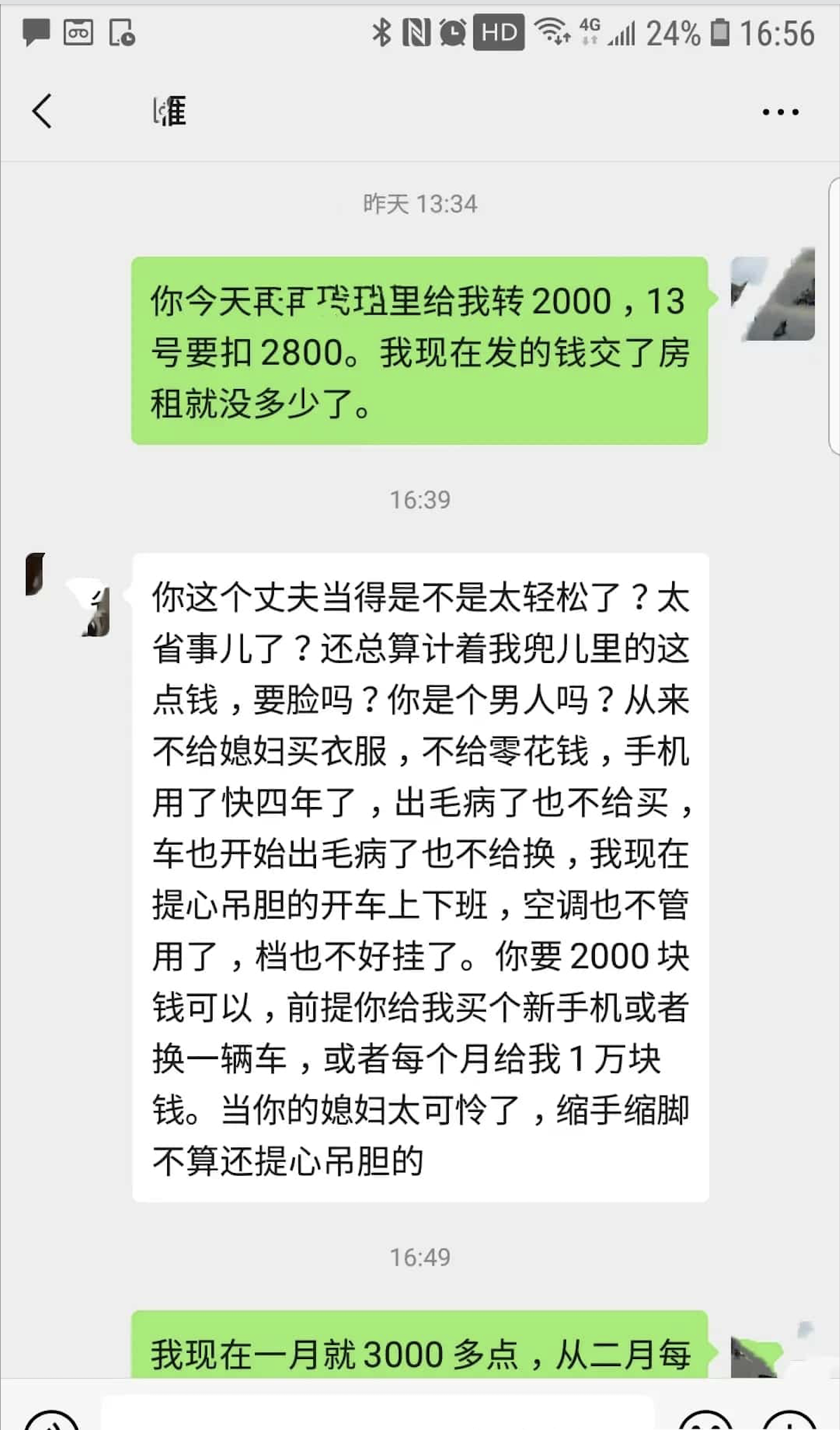Open the emoji sticker panel
The image size is (840, 1430).
click(706, 1419)
